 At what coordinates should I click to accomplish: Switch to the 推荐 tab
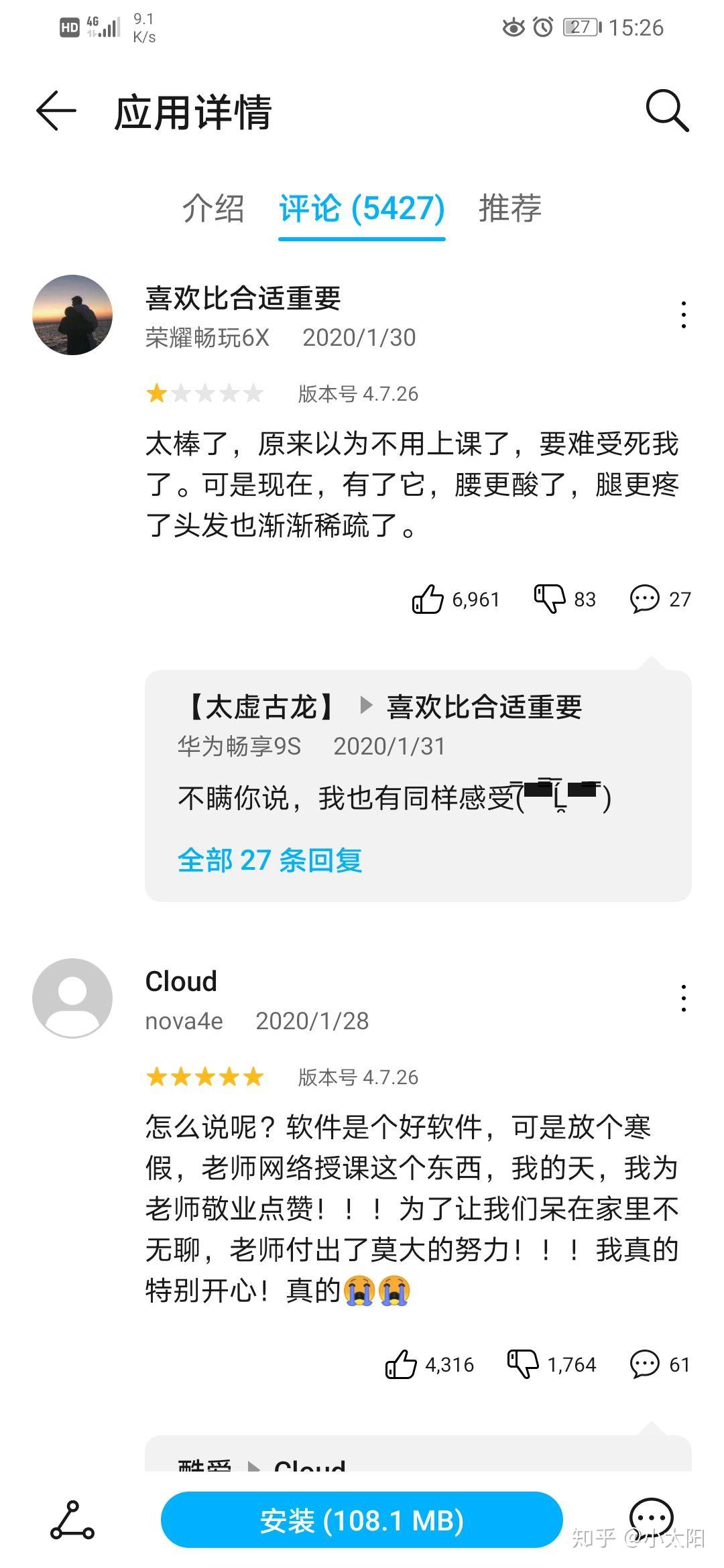(510, 208)
